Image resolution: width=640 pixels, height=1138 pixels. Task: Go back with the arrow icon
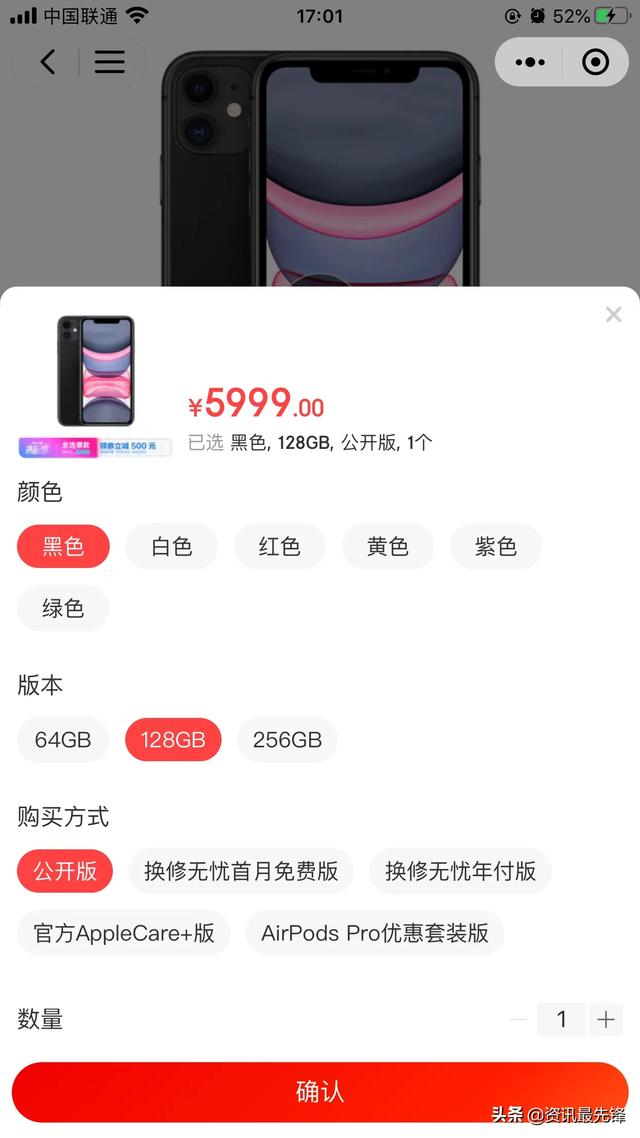tap(48, 62)
